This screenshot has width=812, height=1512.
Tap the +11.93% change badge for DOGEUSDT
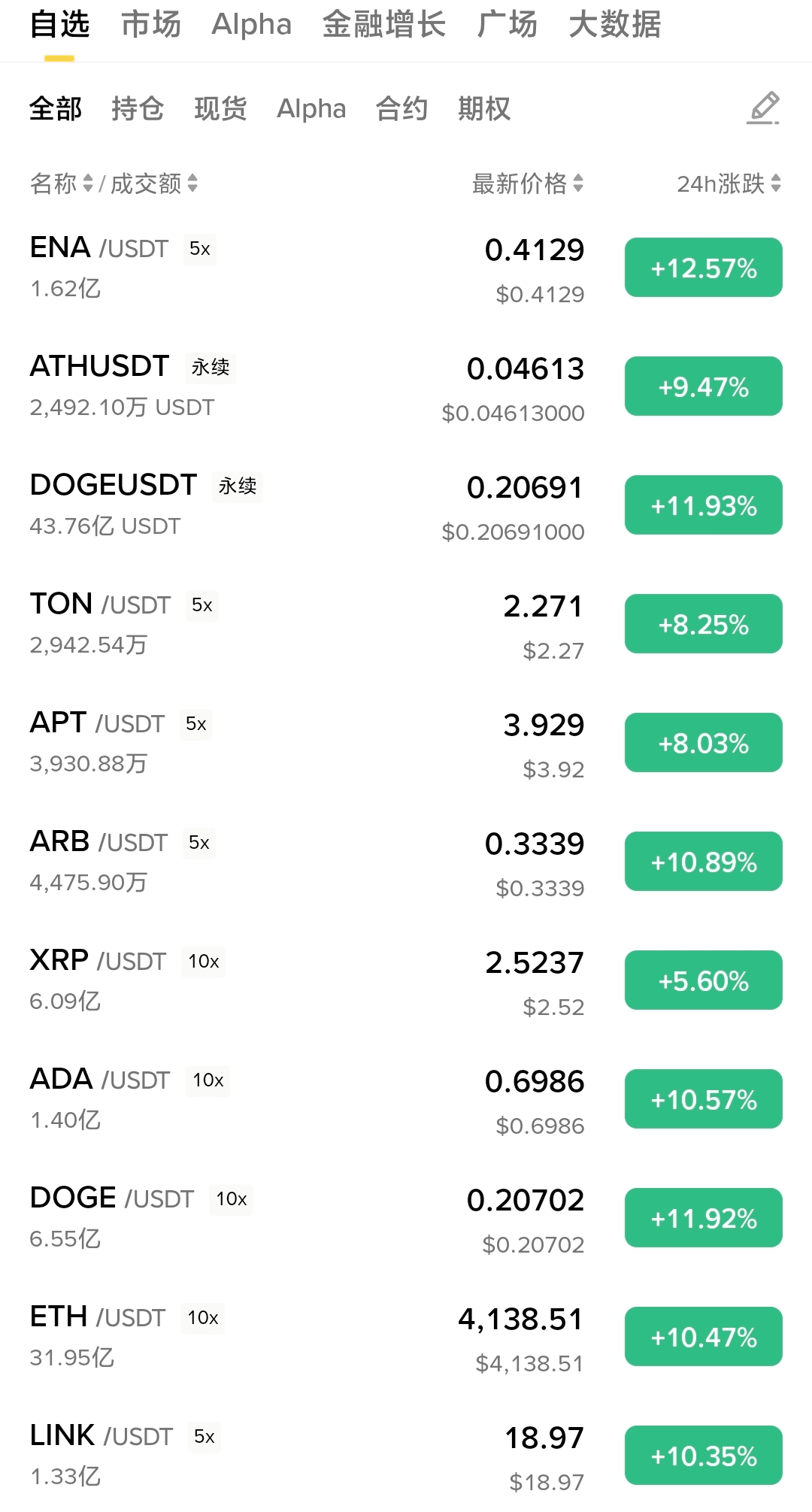(x=703, y=505)
